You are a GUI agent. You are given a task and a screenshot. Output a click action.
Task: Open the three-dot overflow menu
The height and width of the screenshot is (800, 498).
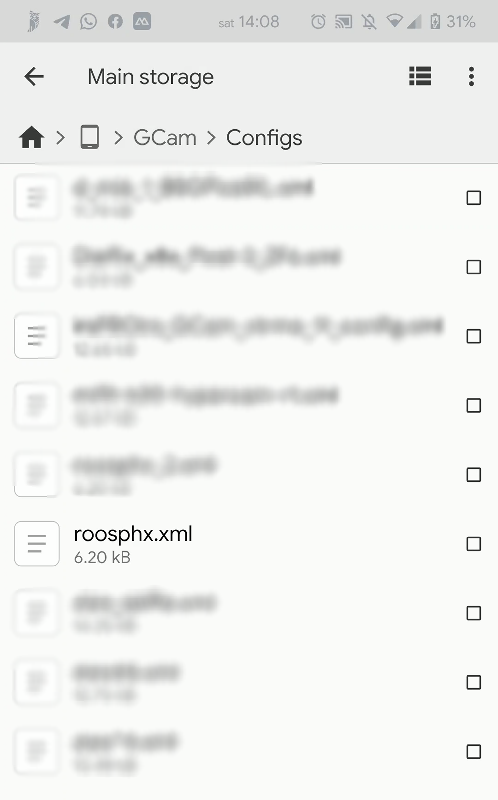[471, 77]
